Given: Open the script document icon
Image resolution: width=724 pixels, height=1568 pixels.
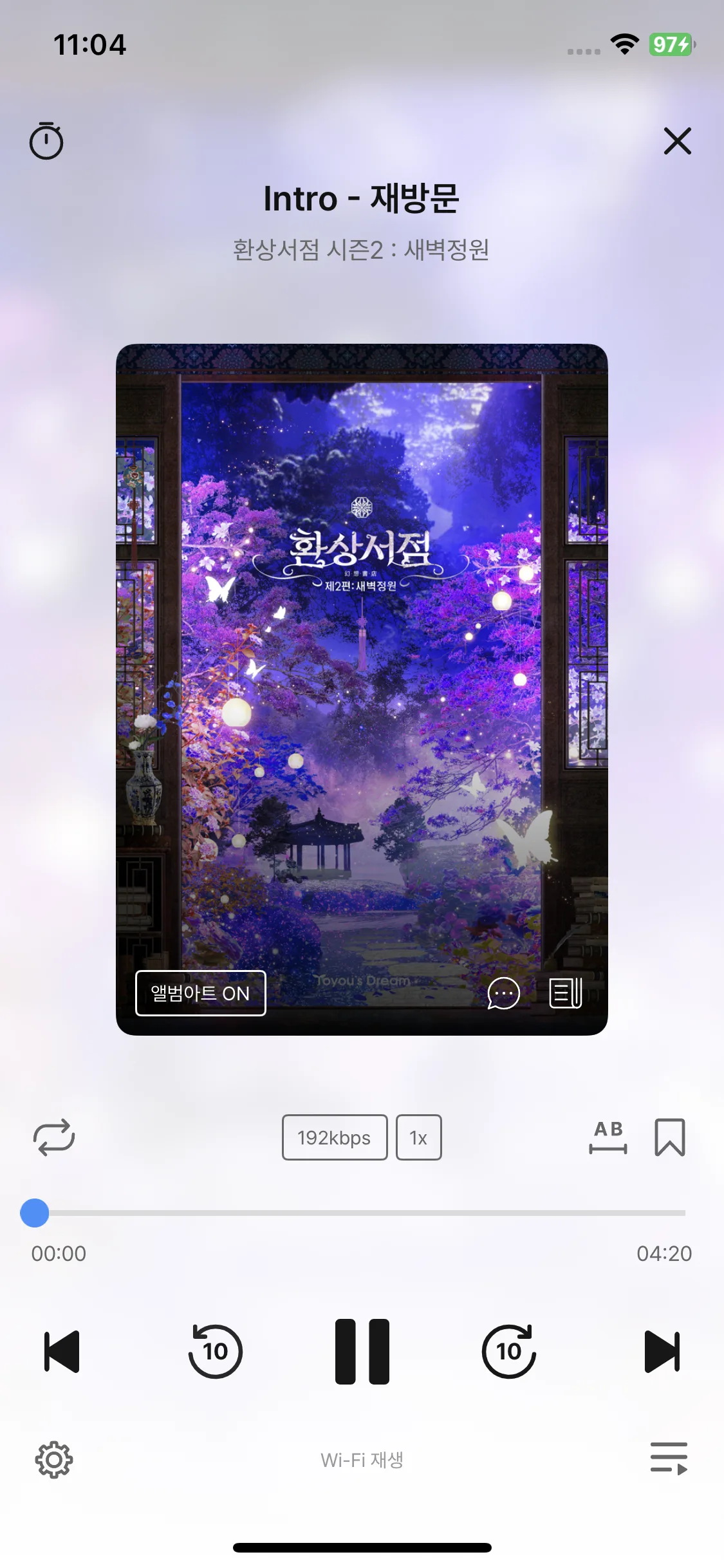Looking at the screenshot, I should 566,993.
